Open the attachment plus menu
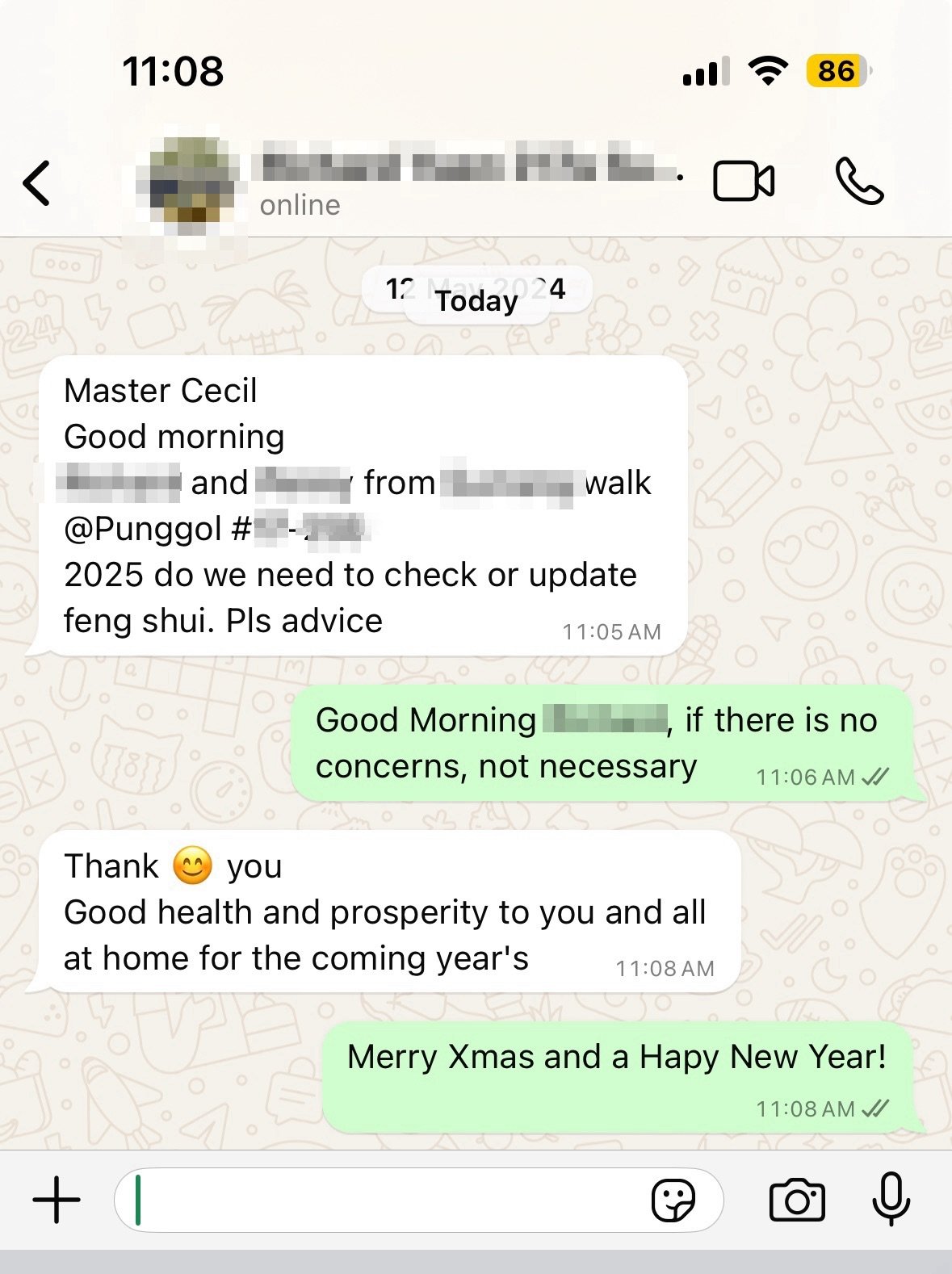This screenshot has height=1274, width=952. coord(57,1200)
